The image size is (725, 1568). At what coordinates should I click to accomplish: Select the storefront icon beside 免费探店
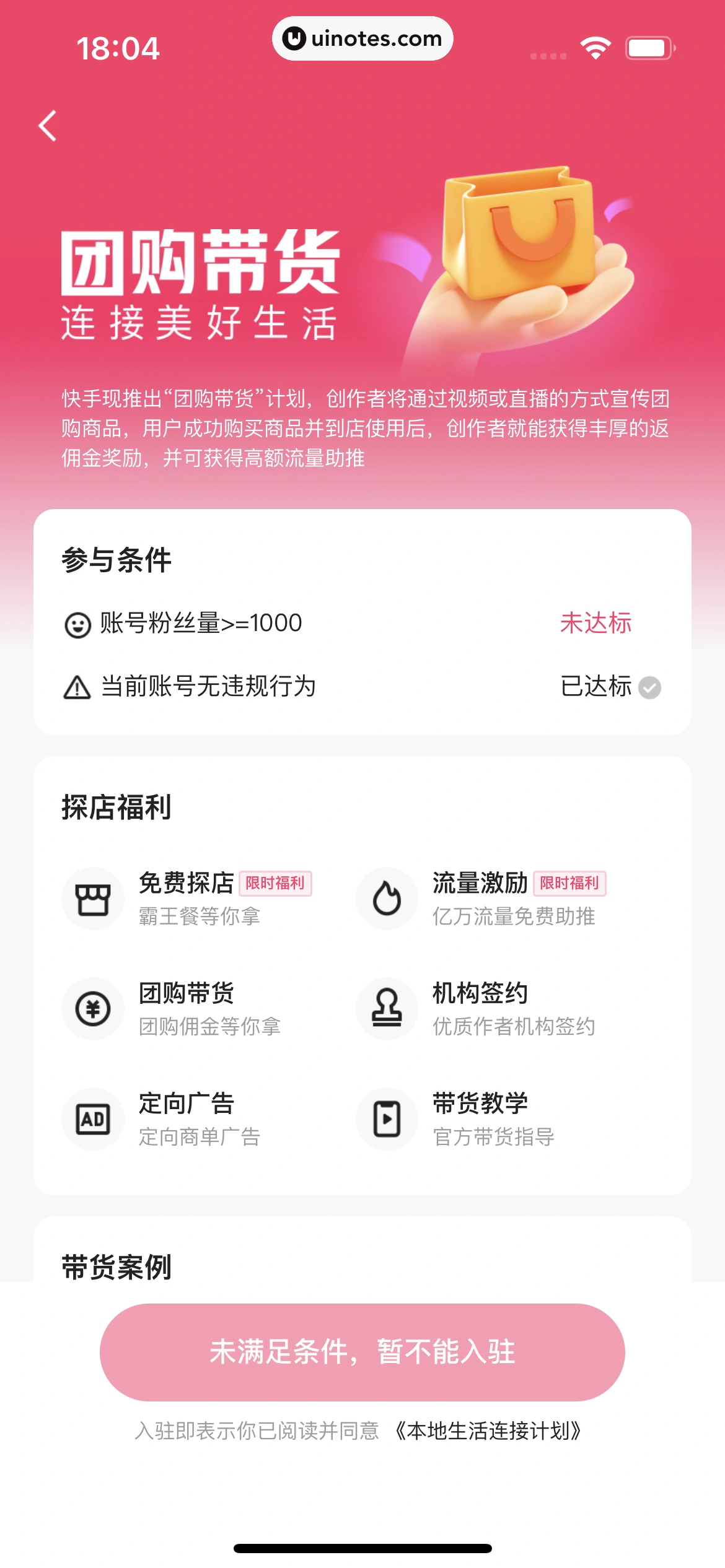93,899
